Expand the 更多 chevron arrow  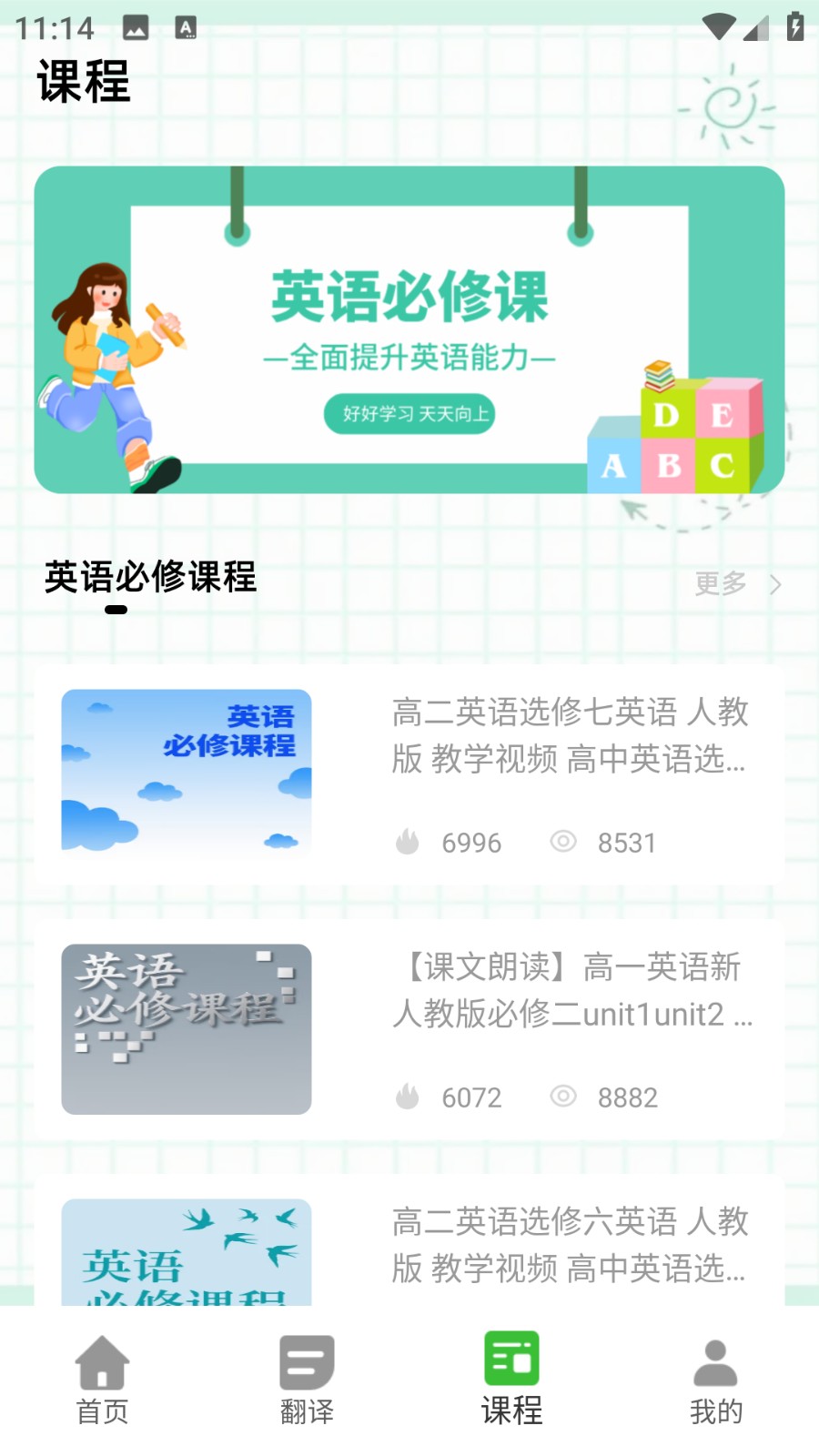(x=774, y=585)
